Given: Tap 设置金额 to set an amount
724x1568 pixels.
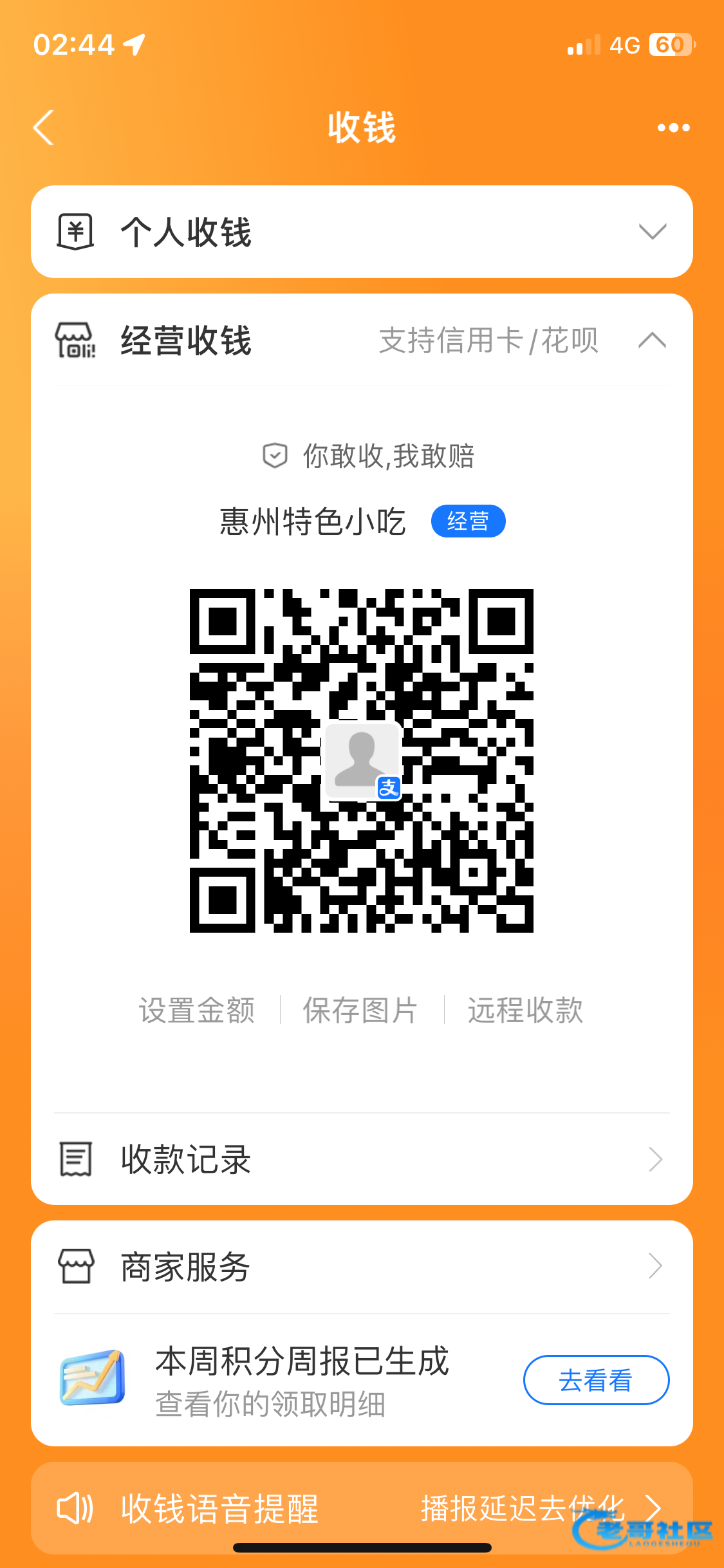Looking at the screenshot, I should coord(197,1009).
